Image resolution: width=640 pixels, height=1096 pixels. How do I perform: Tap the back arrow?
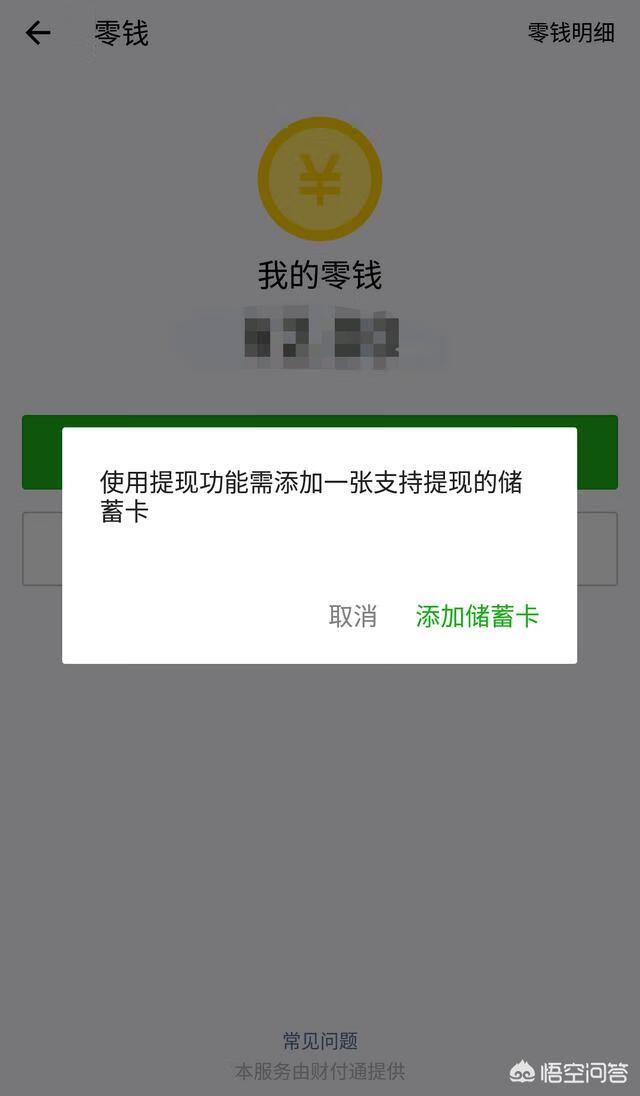[x=38, y=33]
